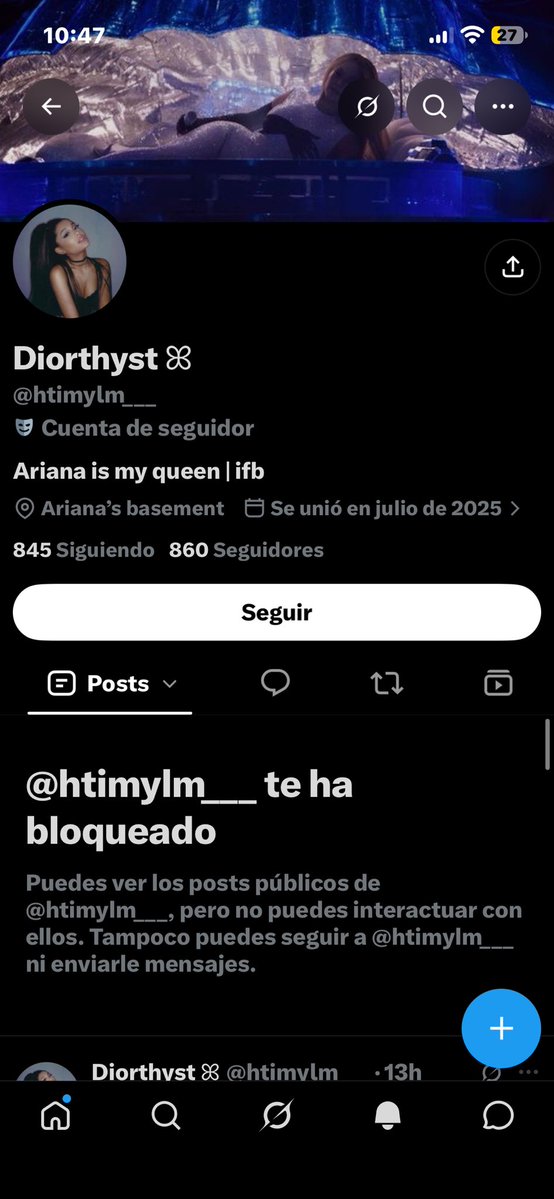The height and width of the screenshot is (1199, 554).
Task: Open the 845 Siguiendo list
Action: click(x=83, y=550)
